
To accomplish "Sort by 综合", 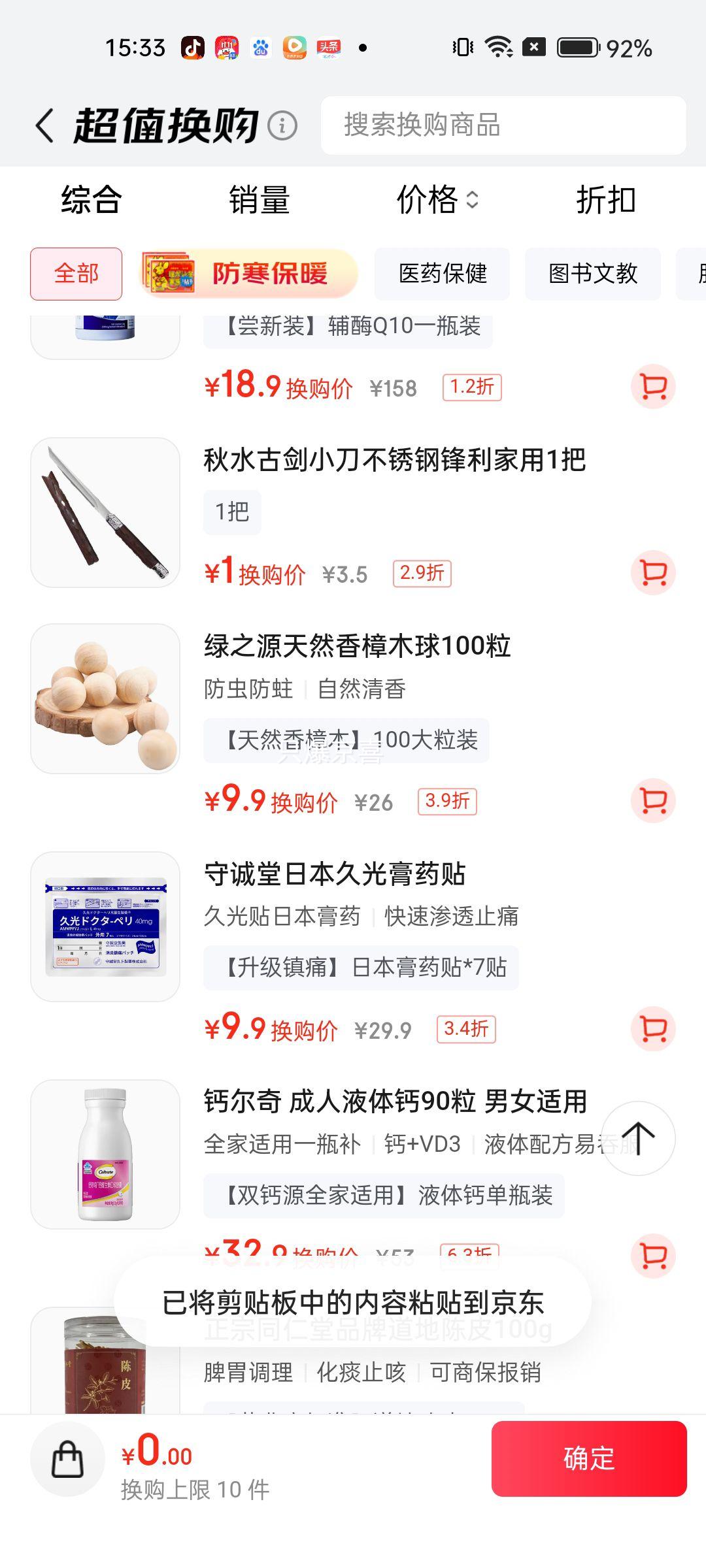I will pos(92,200).
